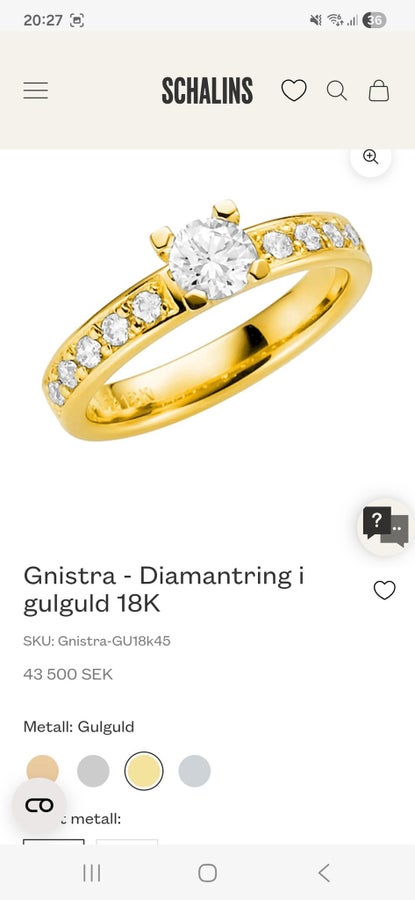Screen dimensions: 415x900
Task: Tap the floating link button at bottom left
Action: tap(39, 805)
